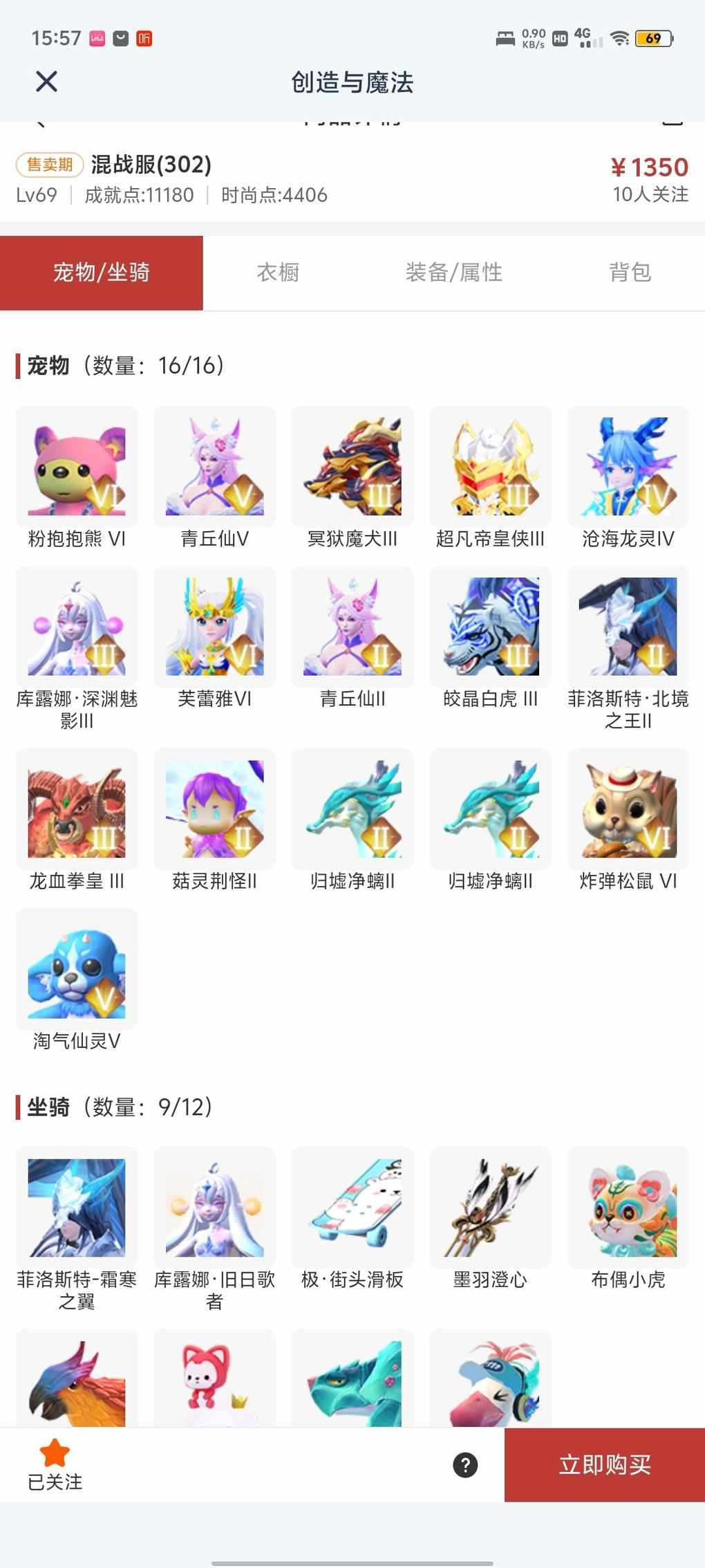Viewport: 705px width, 1568px height.
Task: Open the help question mark icon
Action: click(465, 1464)
